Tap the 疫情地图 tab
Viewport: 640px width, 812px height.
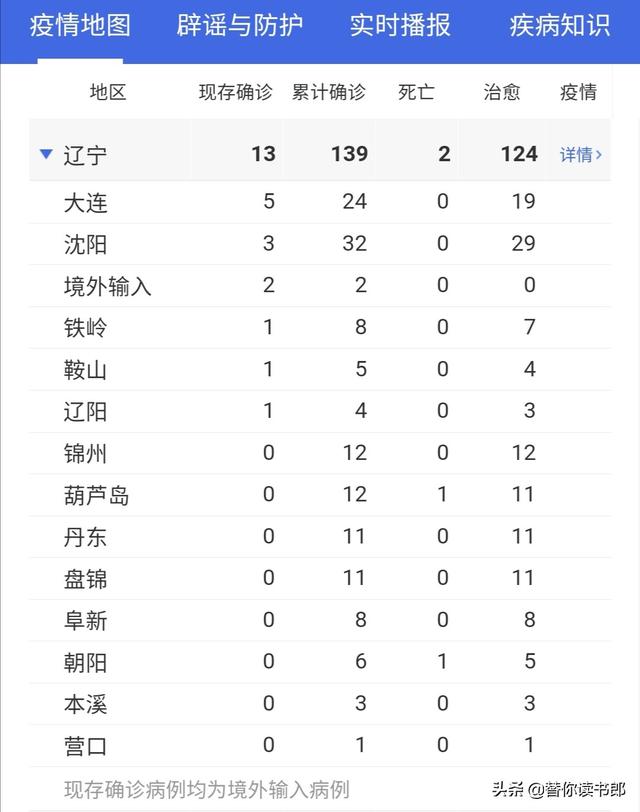(80, 25)
